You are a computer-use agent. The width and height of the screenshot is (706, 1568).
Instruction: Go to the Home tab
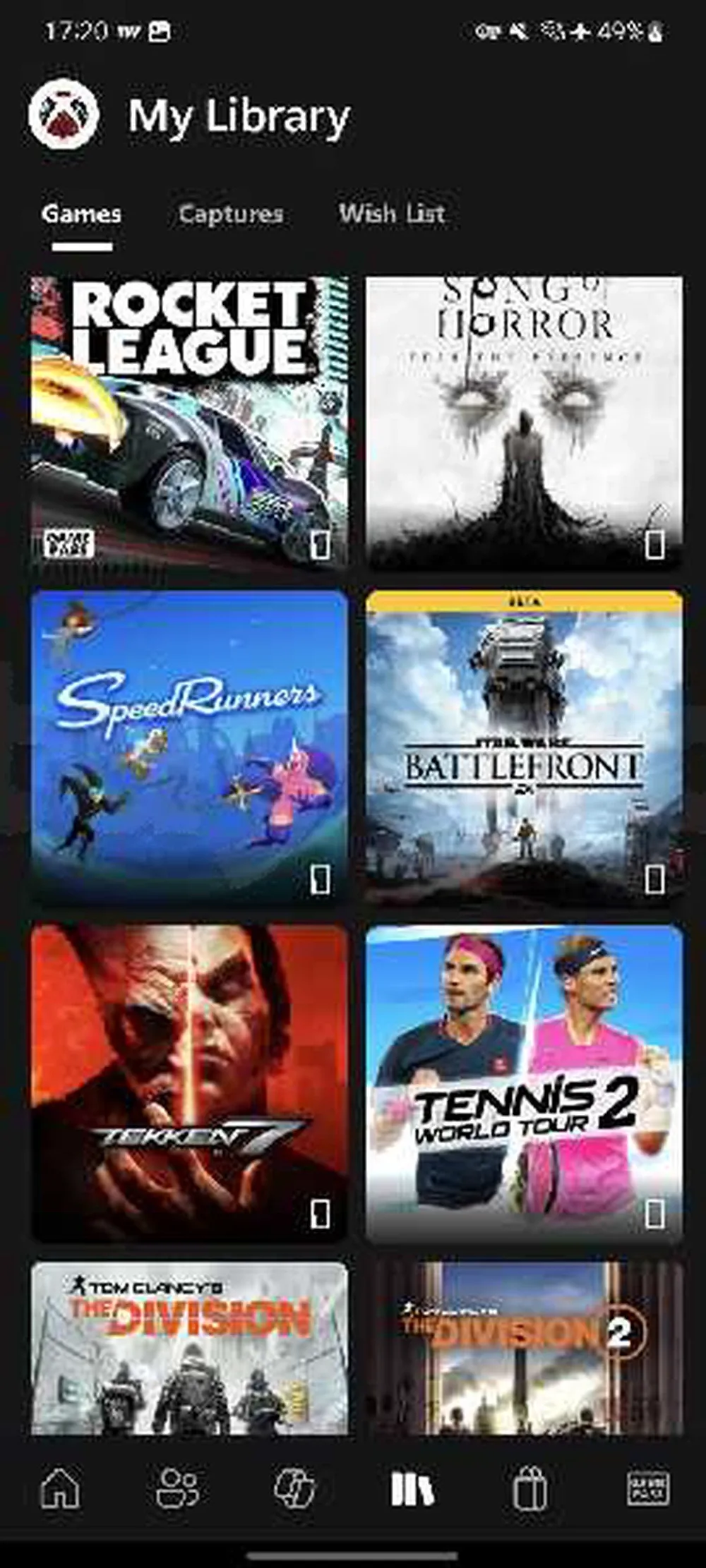(61, 1488)
